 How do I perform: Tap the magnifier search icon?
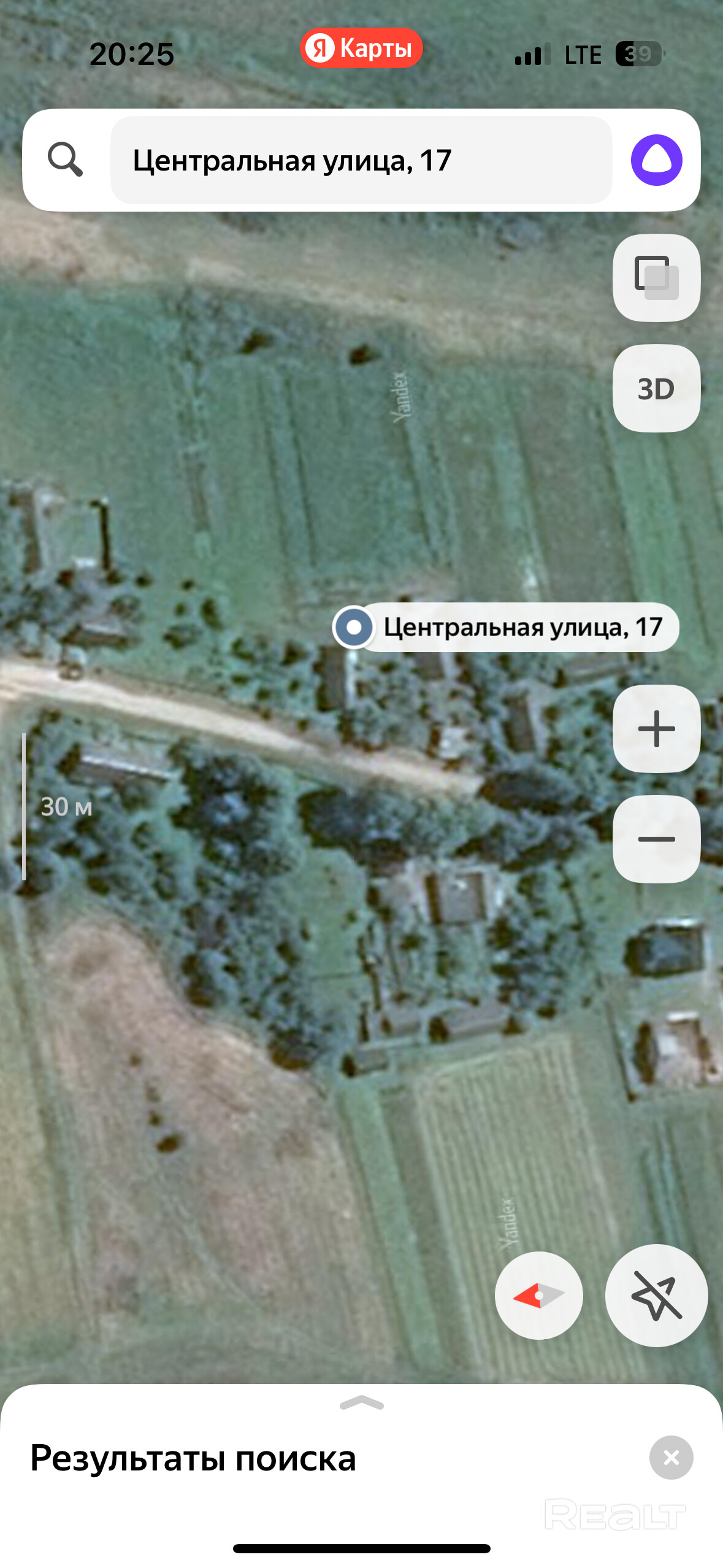pos(65,160)
